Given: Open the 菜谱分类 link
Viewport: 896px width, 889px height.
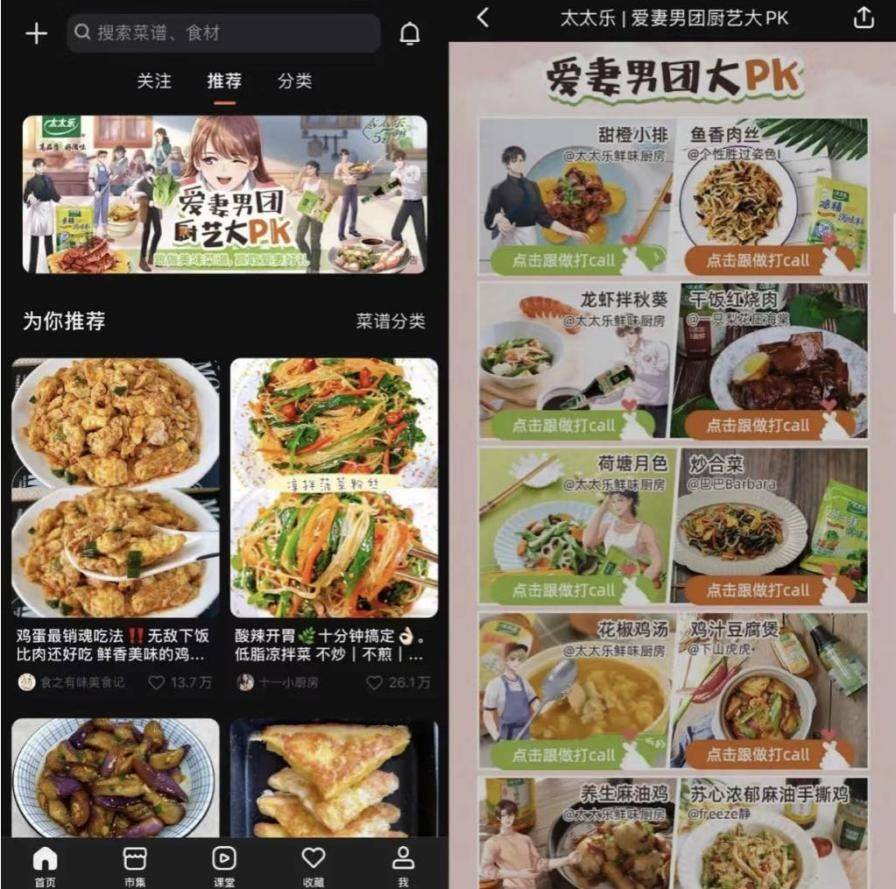Looking at the screenshot, I should click(390, 321).
